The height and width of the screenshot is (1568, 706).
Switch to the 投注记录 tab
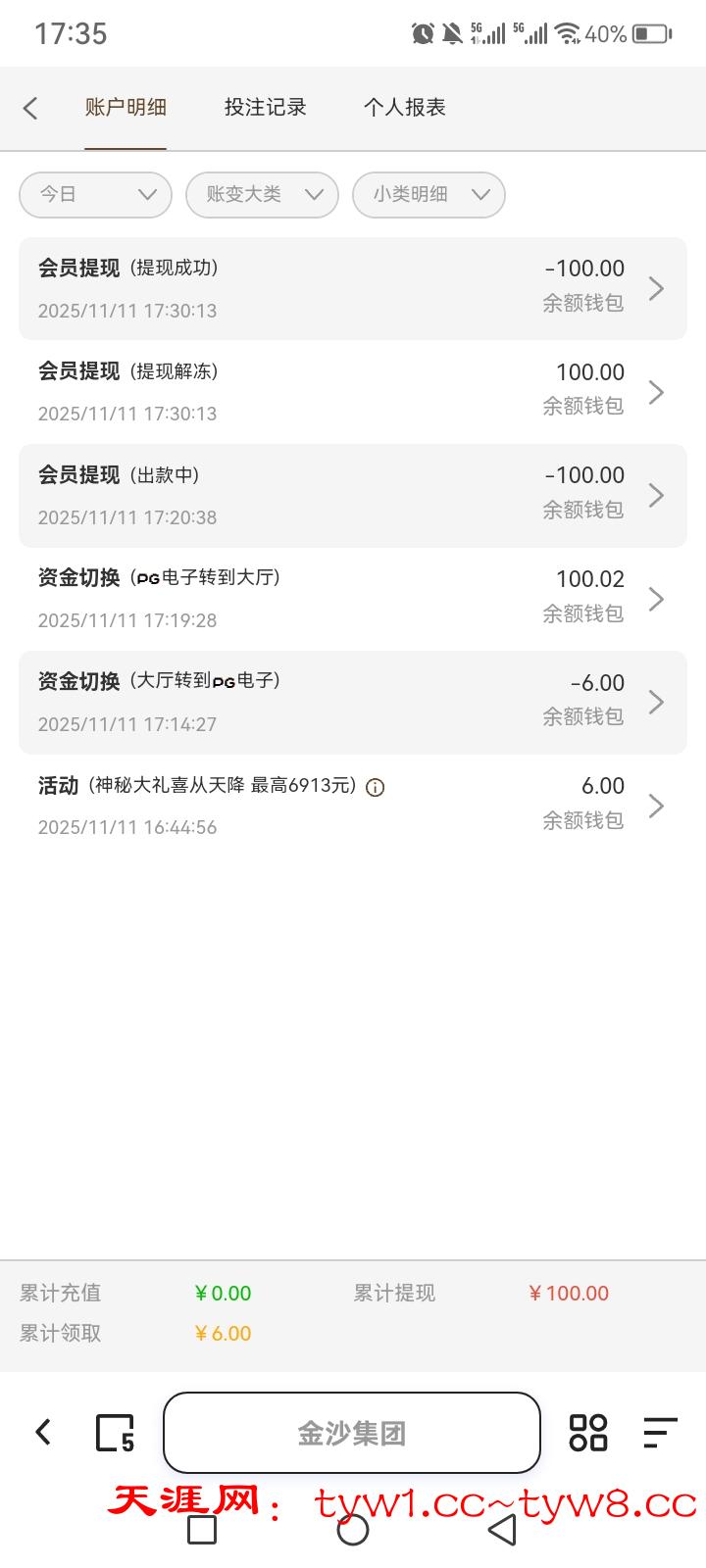tap(265, 108)
